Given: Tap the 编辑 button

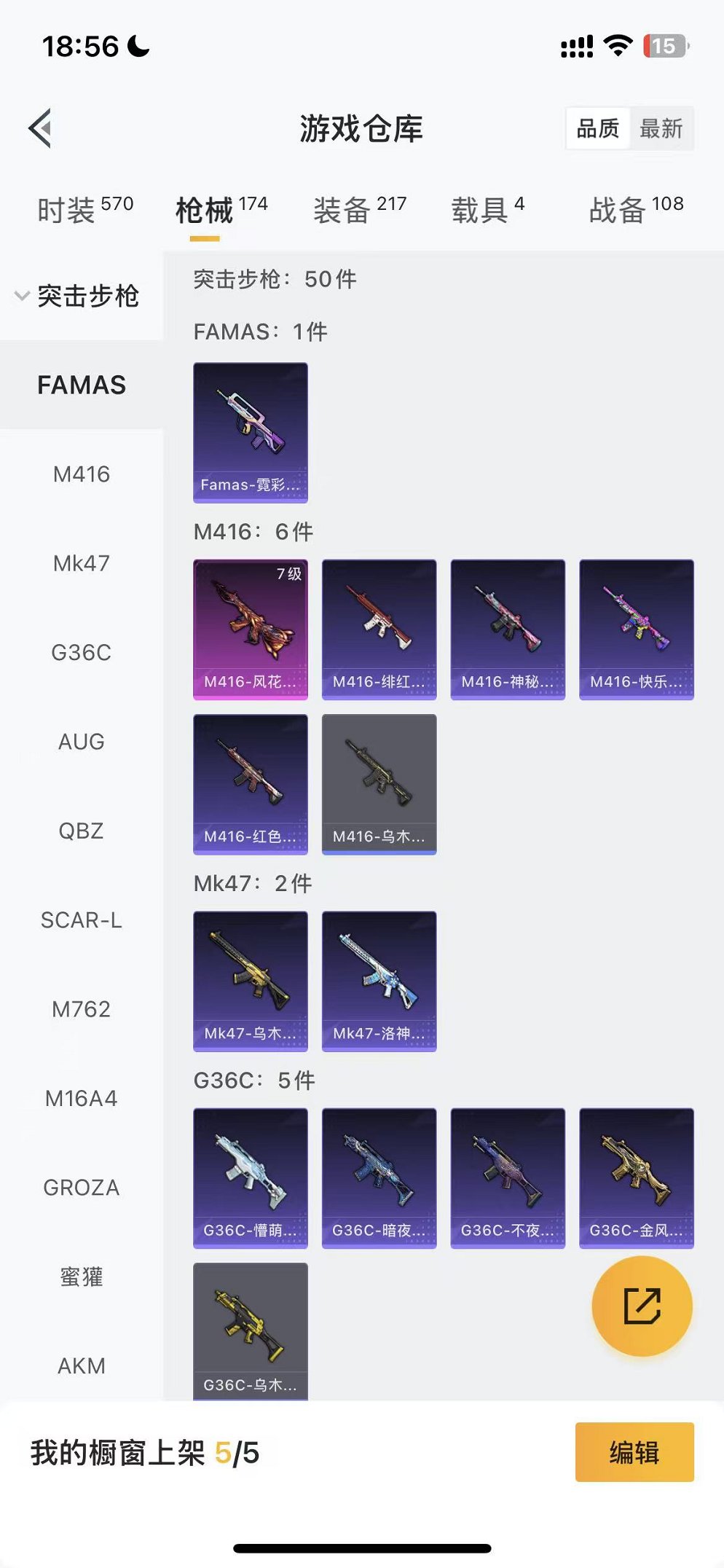Looking at the screenshot, I should [x=634, y=1451].
